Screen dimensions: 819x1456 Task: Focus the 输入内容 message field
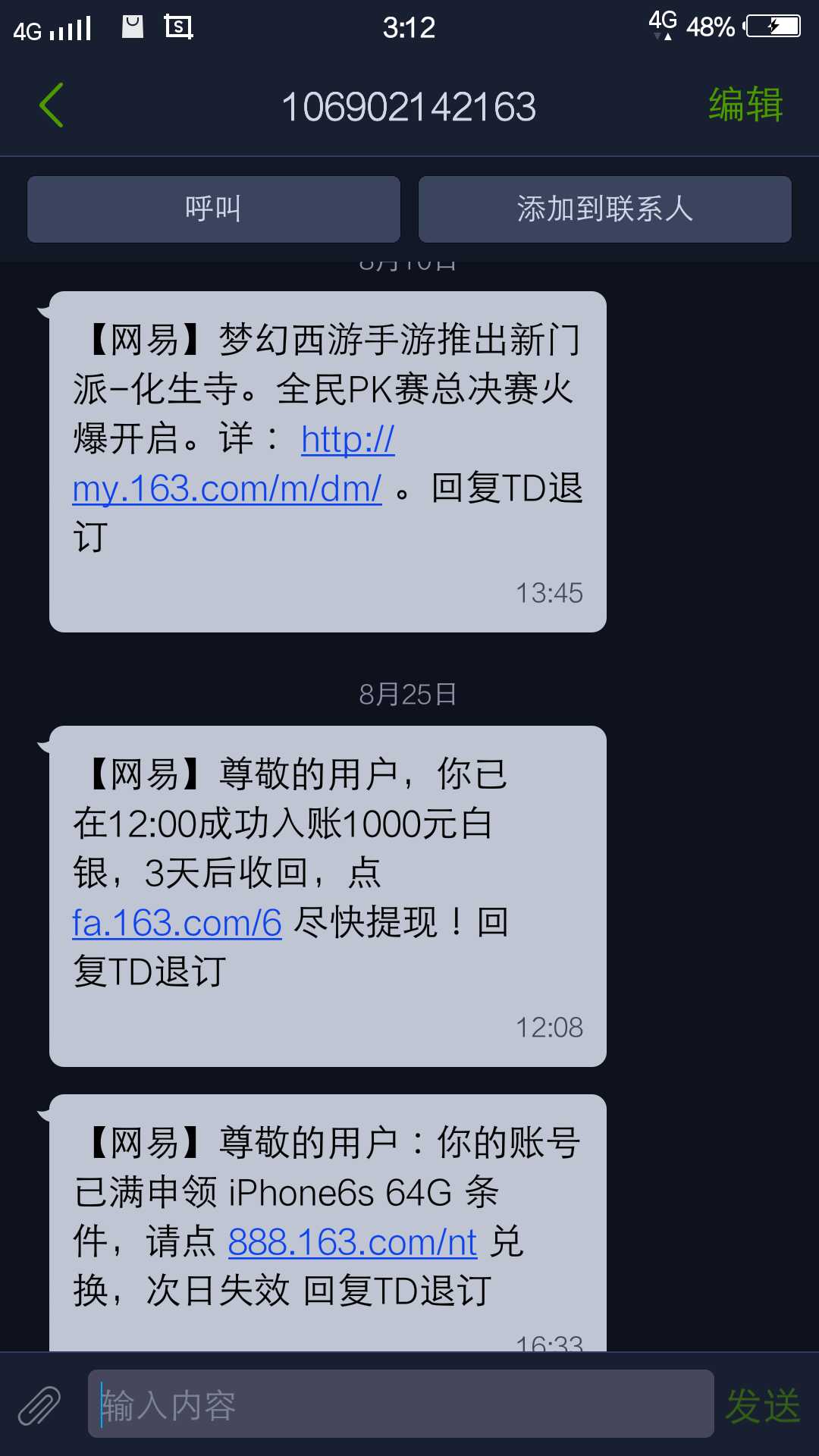400,1404
